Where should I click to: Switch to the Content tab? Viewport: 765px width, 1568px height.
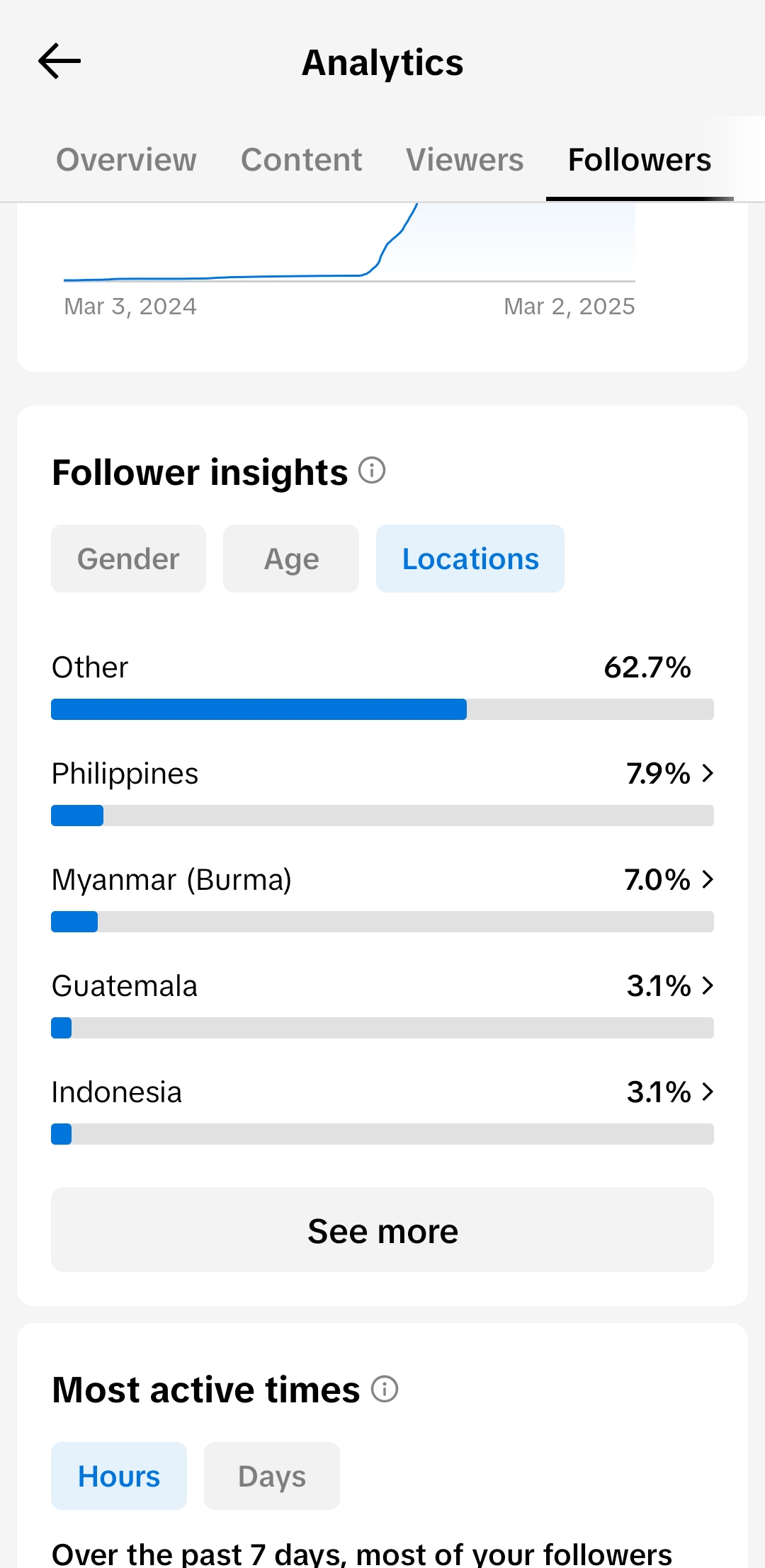tap(301, 160)
